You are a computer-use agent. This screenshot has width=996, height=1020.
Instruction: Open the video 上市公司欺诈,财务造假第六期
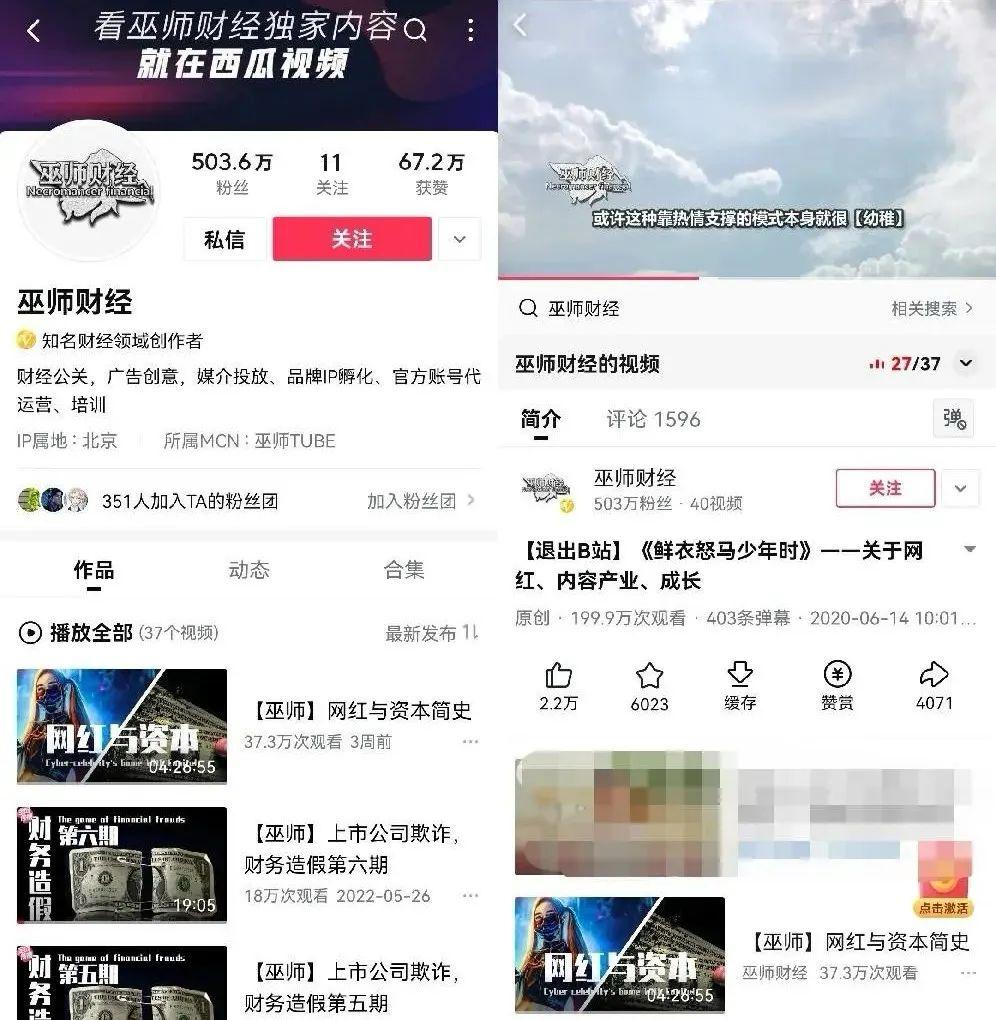(357, 848)
